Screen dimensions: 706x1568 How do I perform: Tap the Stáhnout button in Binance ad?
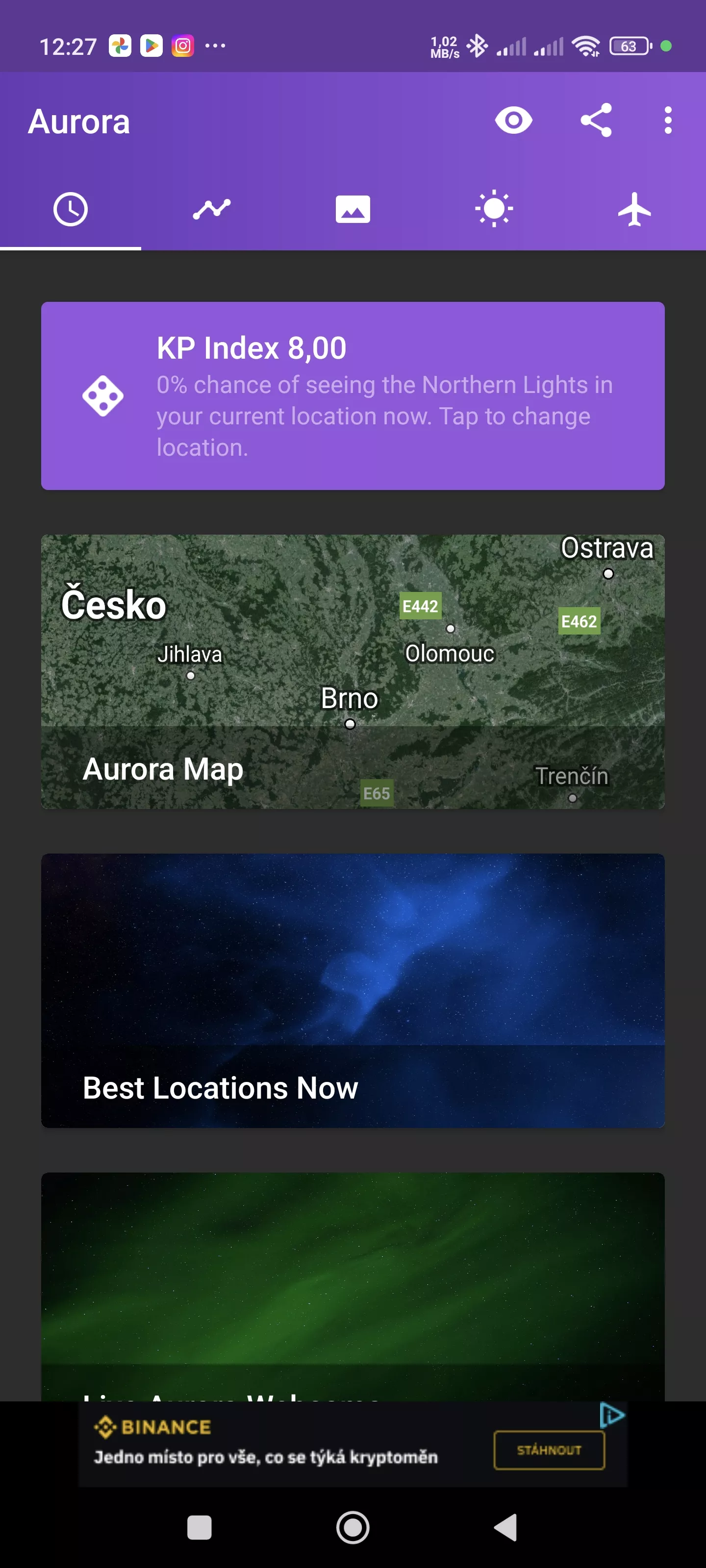pyautogui.click(x=549, y=1450)
